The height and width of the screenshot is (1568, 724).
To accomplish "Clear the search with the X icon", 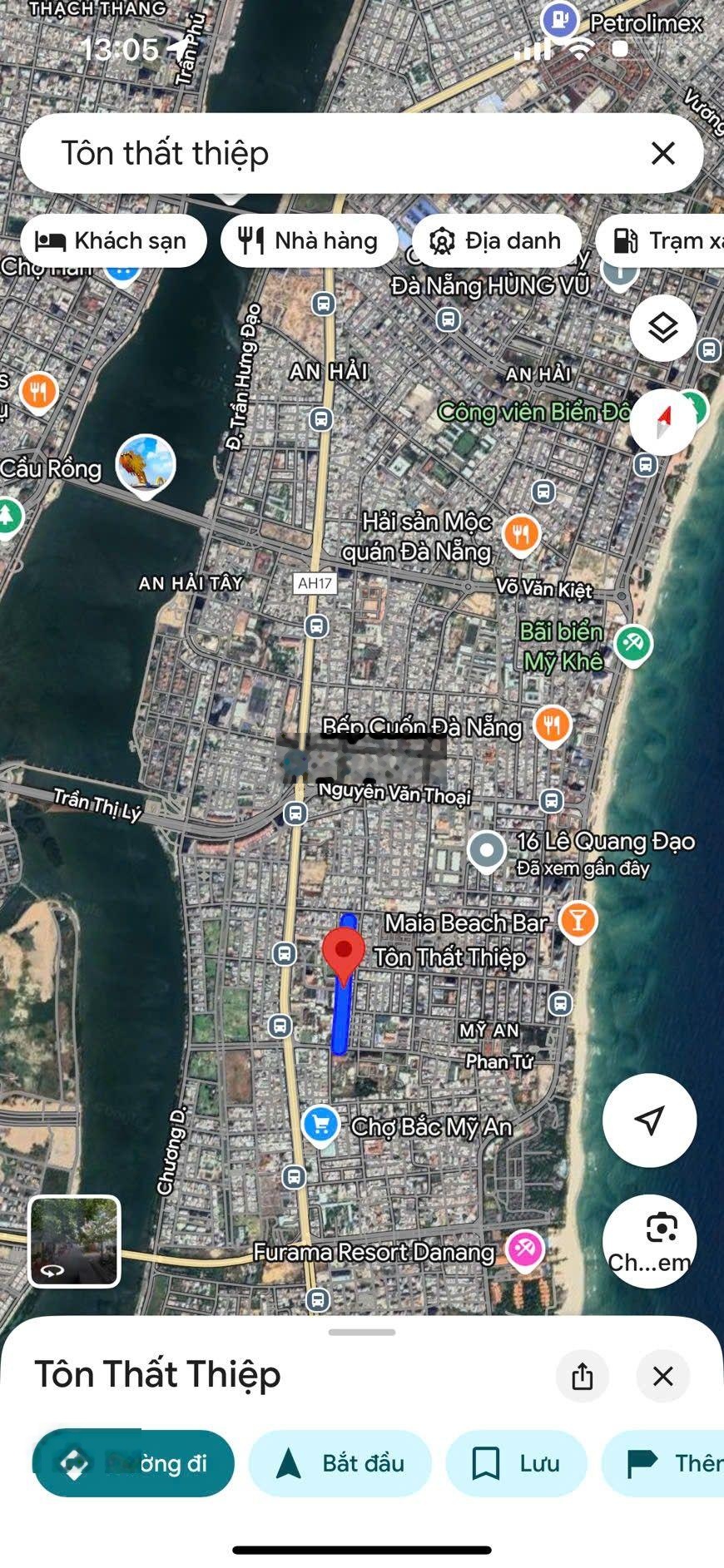I will pos(662,154).
